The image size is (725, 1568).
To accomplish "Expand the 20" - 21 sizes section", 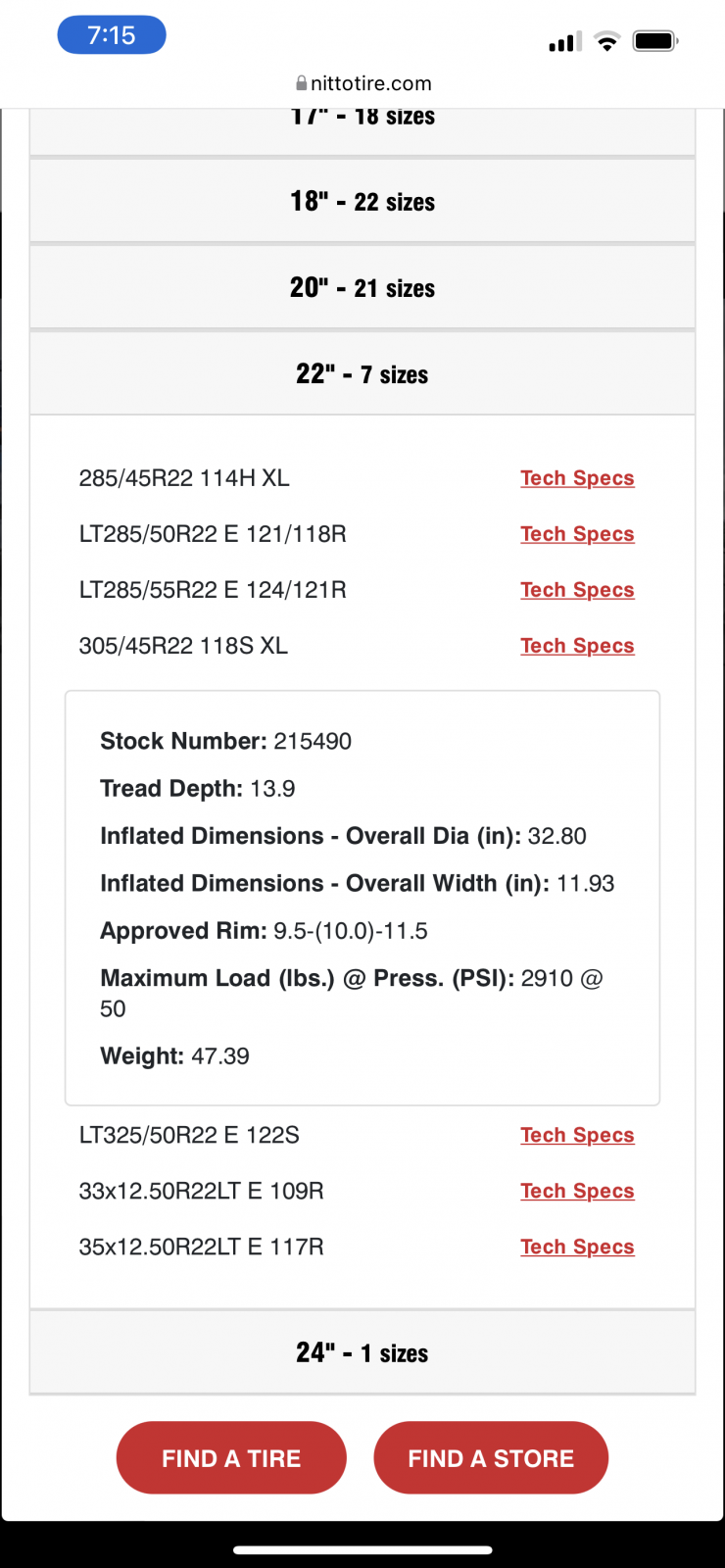I will [x=362, y=288].
